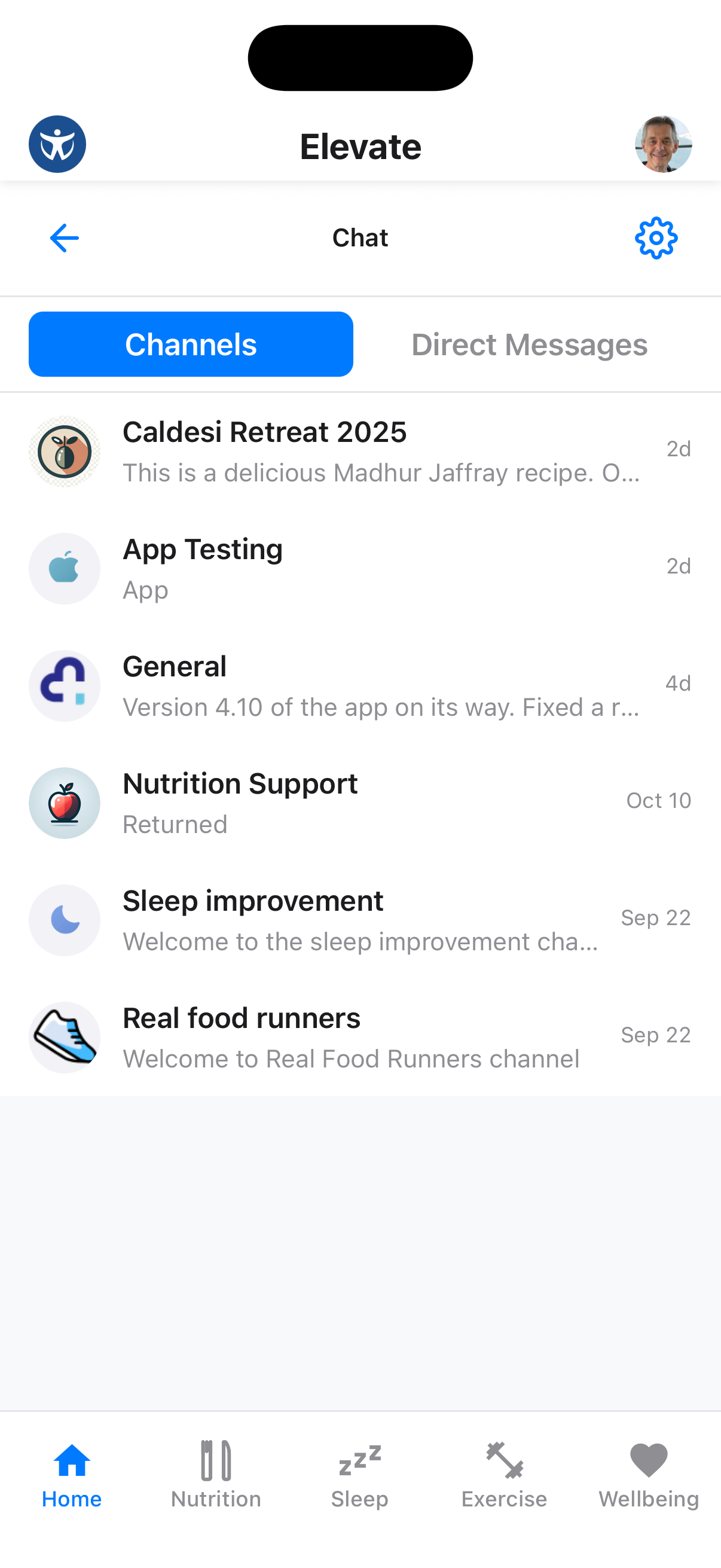
Task: Open the Caldesi Retreat 2025 channel avatar
Action: (65, 451)
